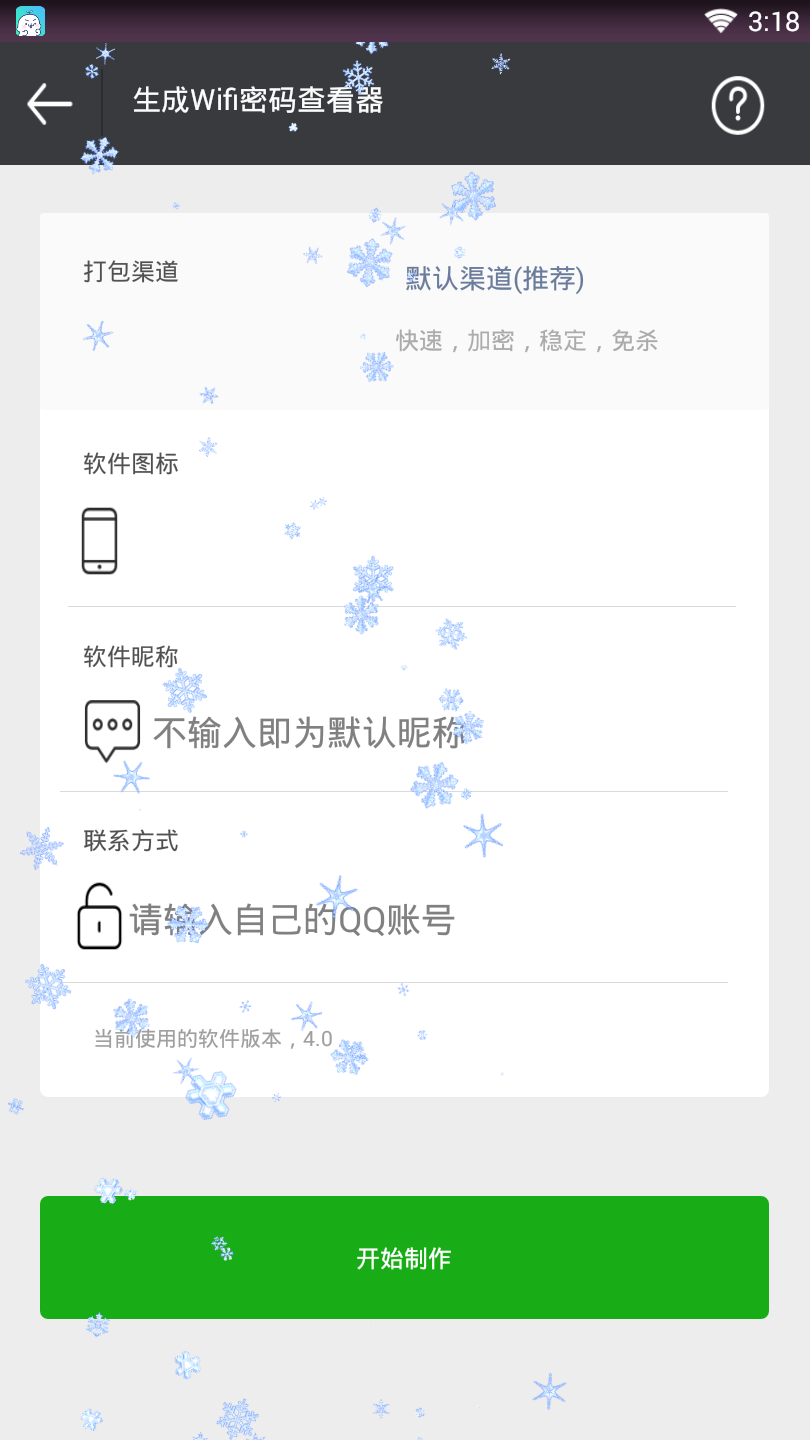
Task: Open the help question mark icon
Action: point(737,105)
